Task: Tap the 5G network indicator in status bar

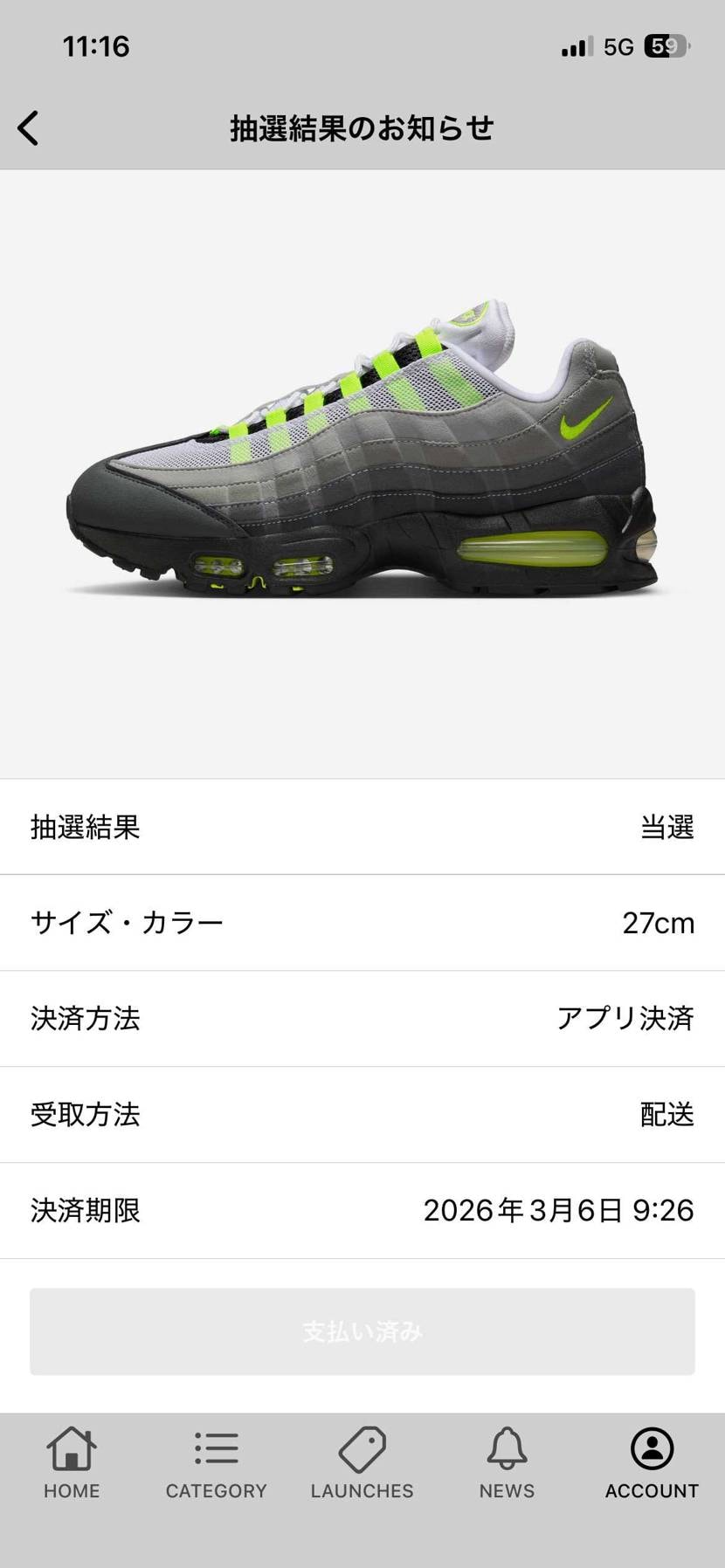Action: 618,46
